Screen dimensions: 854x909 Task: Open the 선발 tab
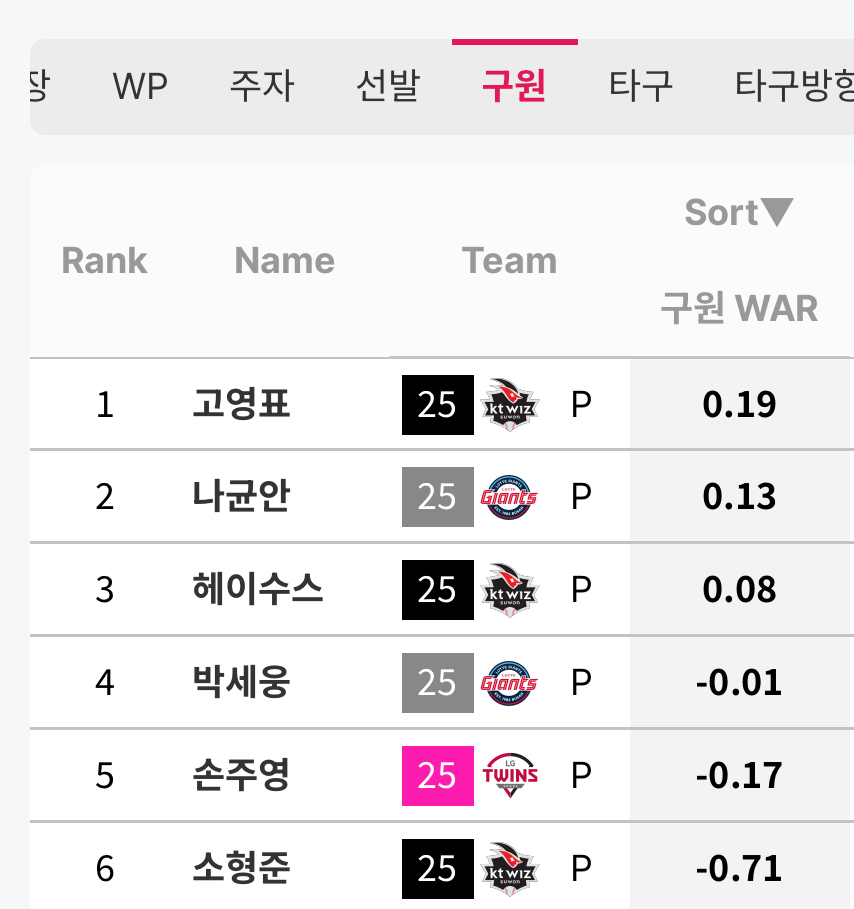click(x=388, y=87)
